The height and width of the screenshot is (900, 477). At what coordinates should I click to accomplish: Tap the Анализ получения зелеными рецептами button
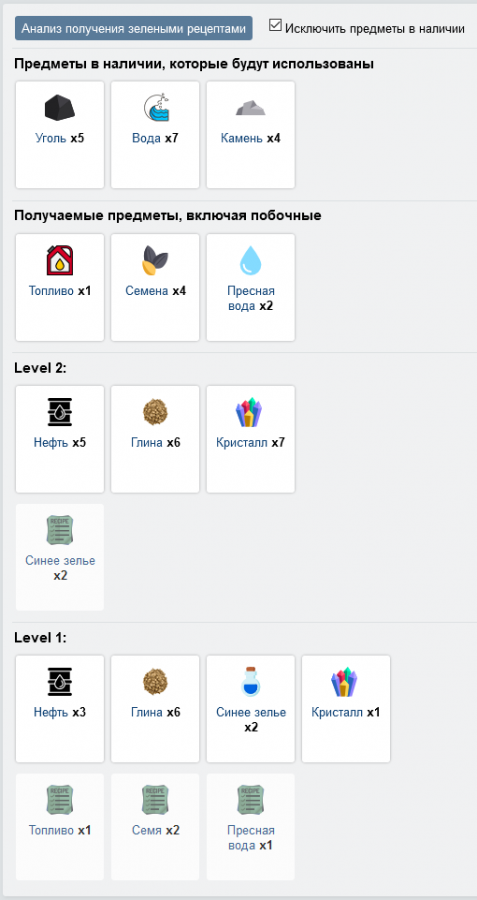tap(134, 28)
